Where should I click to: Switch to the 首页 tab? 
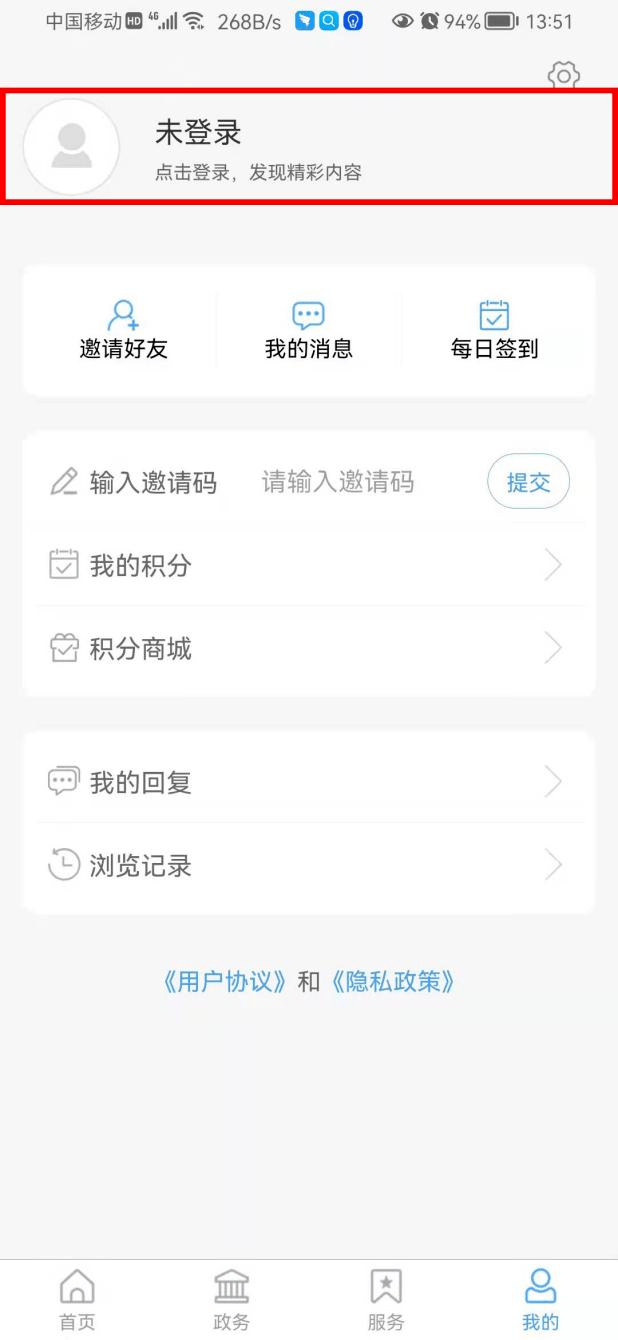point(77,1299)
